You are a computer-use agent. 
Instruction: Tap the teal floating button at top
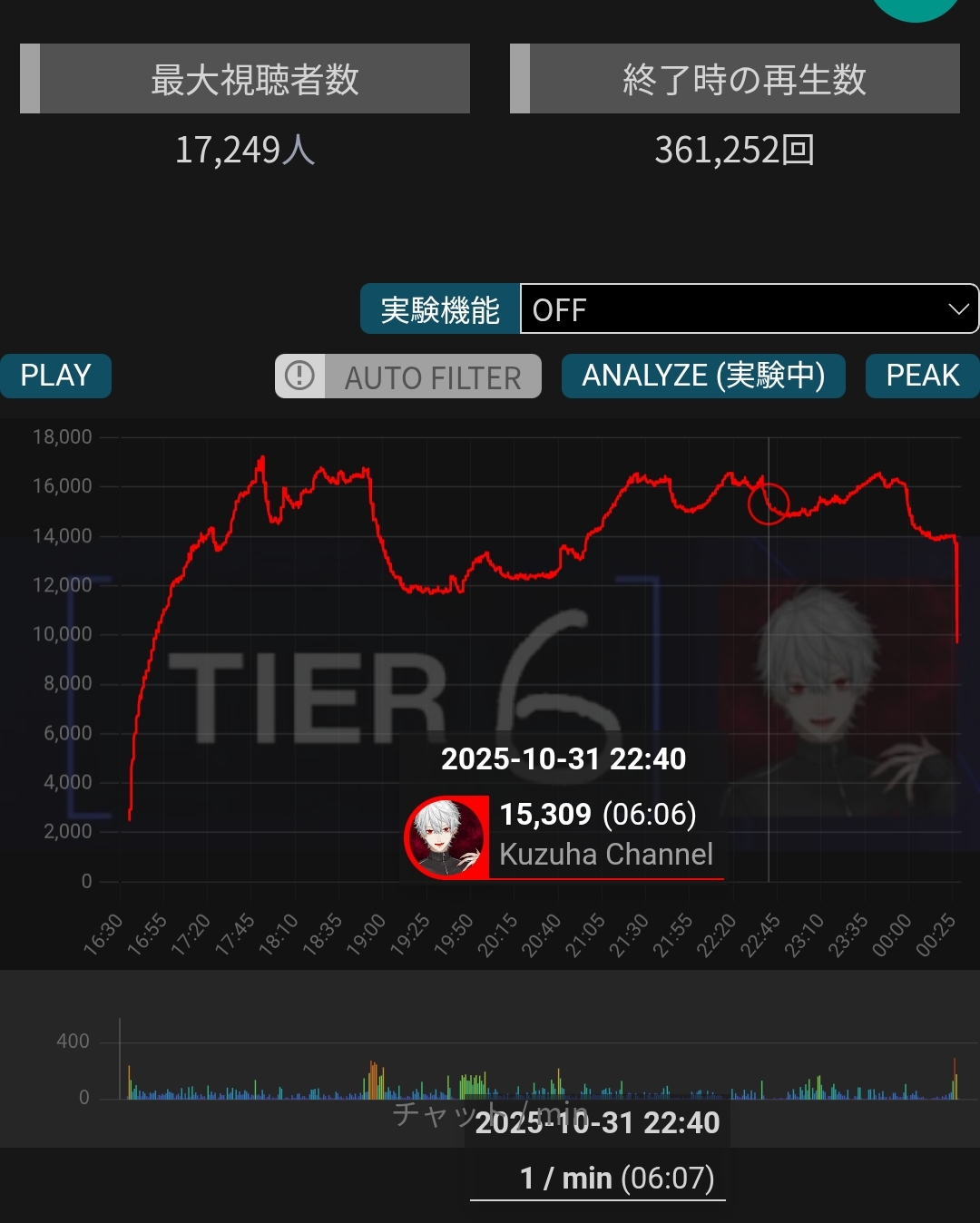click(915, 7)
